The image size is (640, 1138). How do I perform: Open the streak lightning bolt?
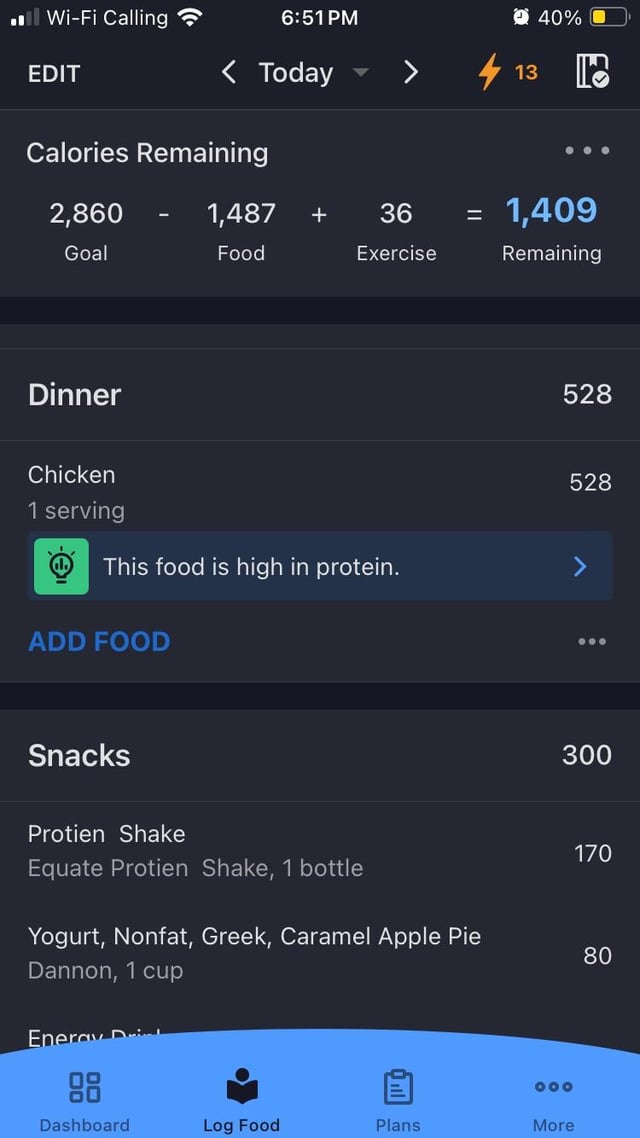[506, 73]
